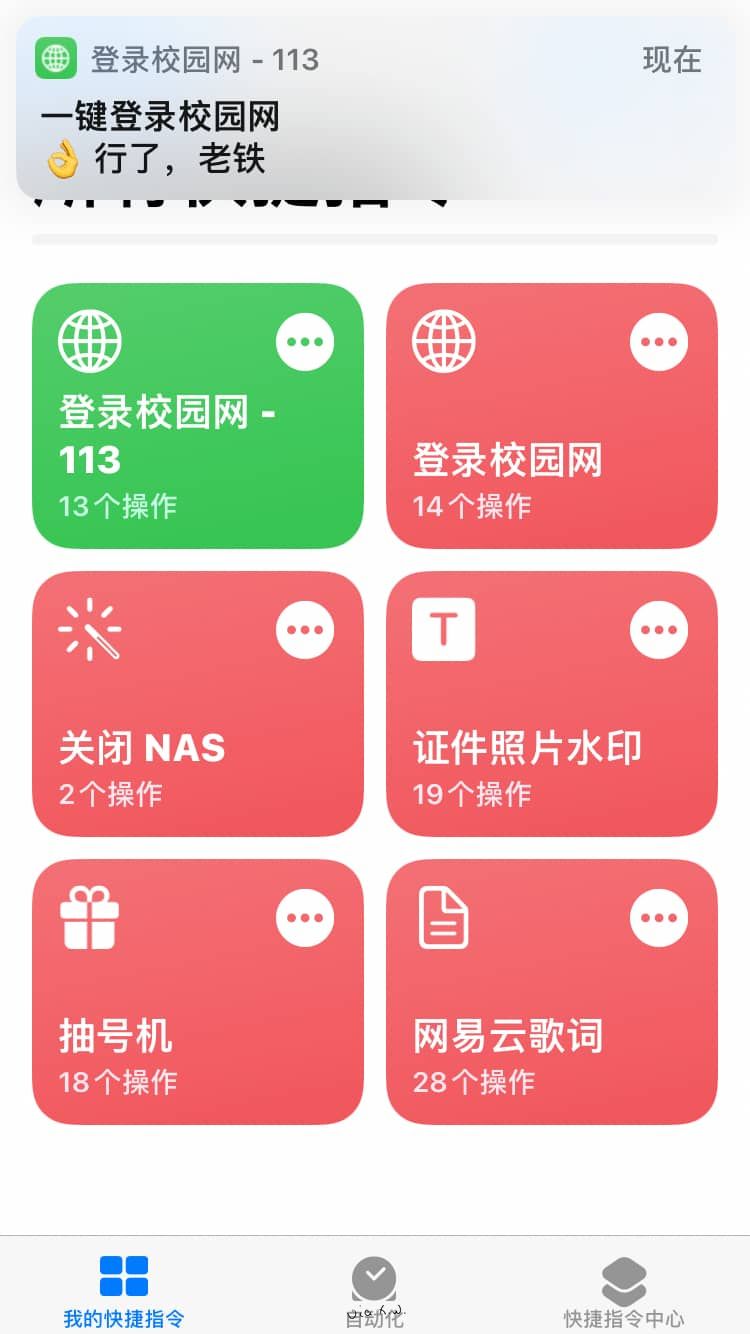
Task: Select the magic wand icon on 关闭 NAS
Action: click(x=90, y=628)
